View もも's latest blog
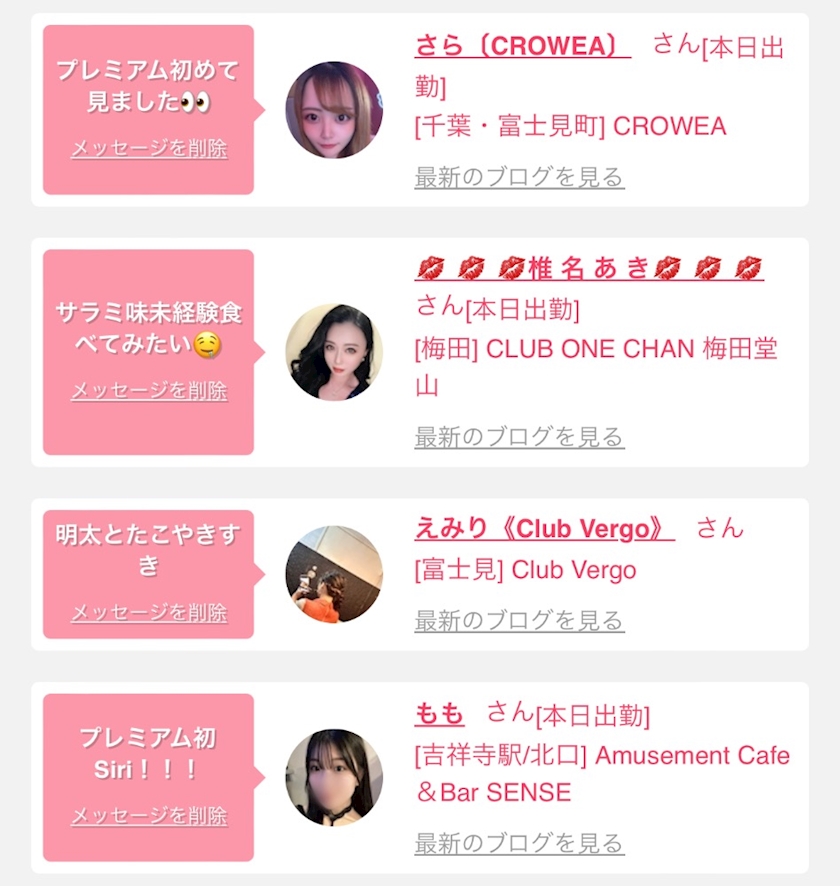840x886 pixels. [x=519, y=842]
